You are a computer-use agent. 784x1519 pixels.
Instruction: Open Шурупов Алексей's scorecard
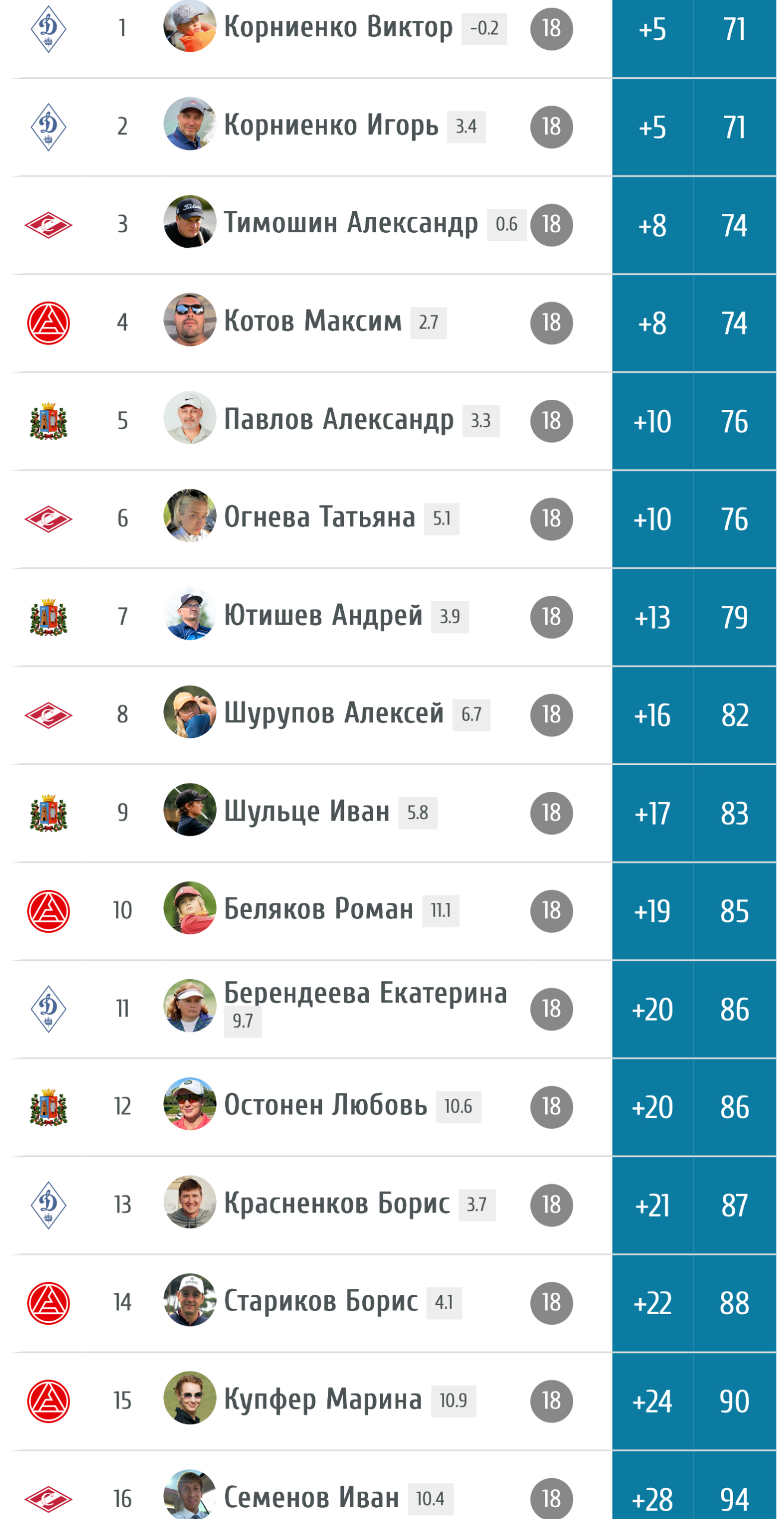tap(393, 715)
